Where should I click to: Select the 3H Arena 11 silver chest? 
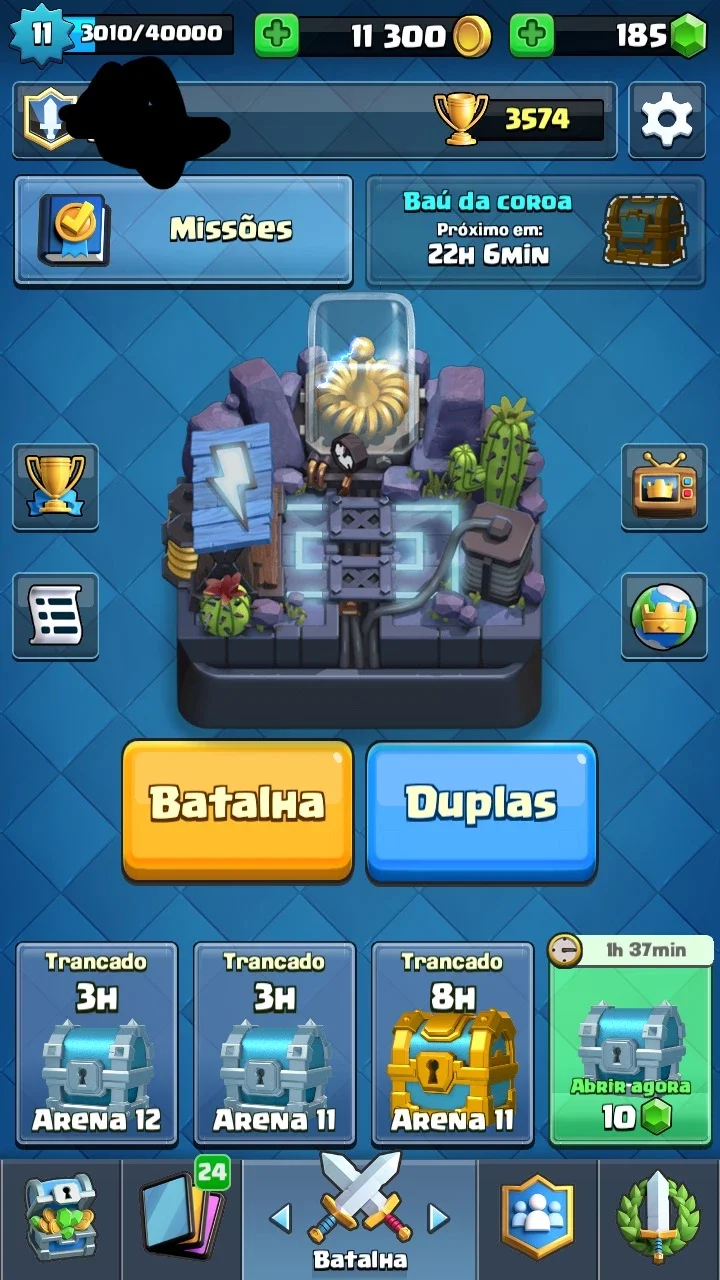(275, 1044)
